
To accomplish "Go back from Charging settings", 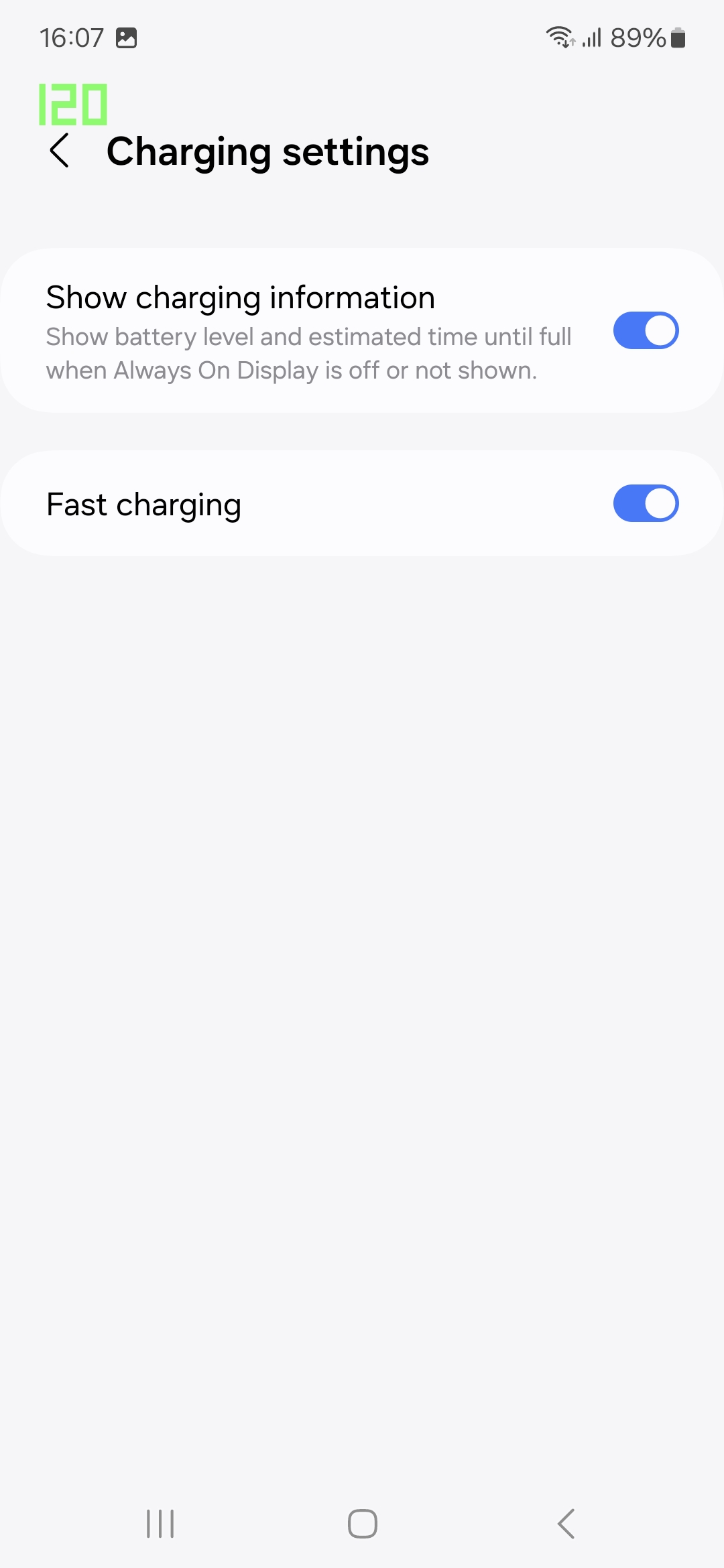I will point(60,151).
